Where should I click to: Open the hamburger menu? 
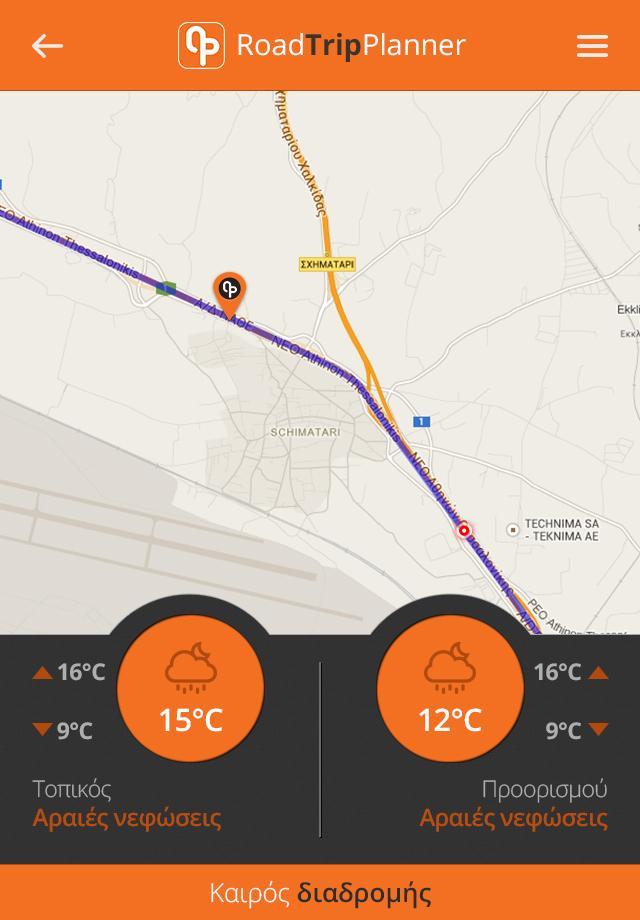(592, 46)
